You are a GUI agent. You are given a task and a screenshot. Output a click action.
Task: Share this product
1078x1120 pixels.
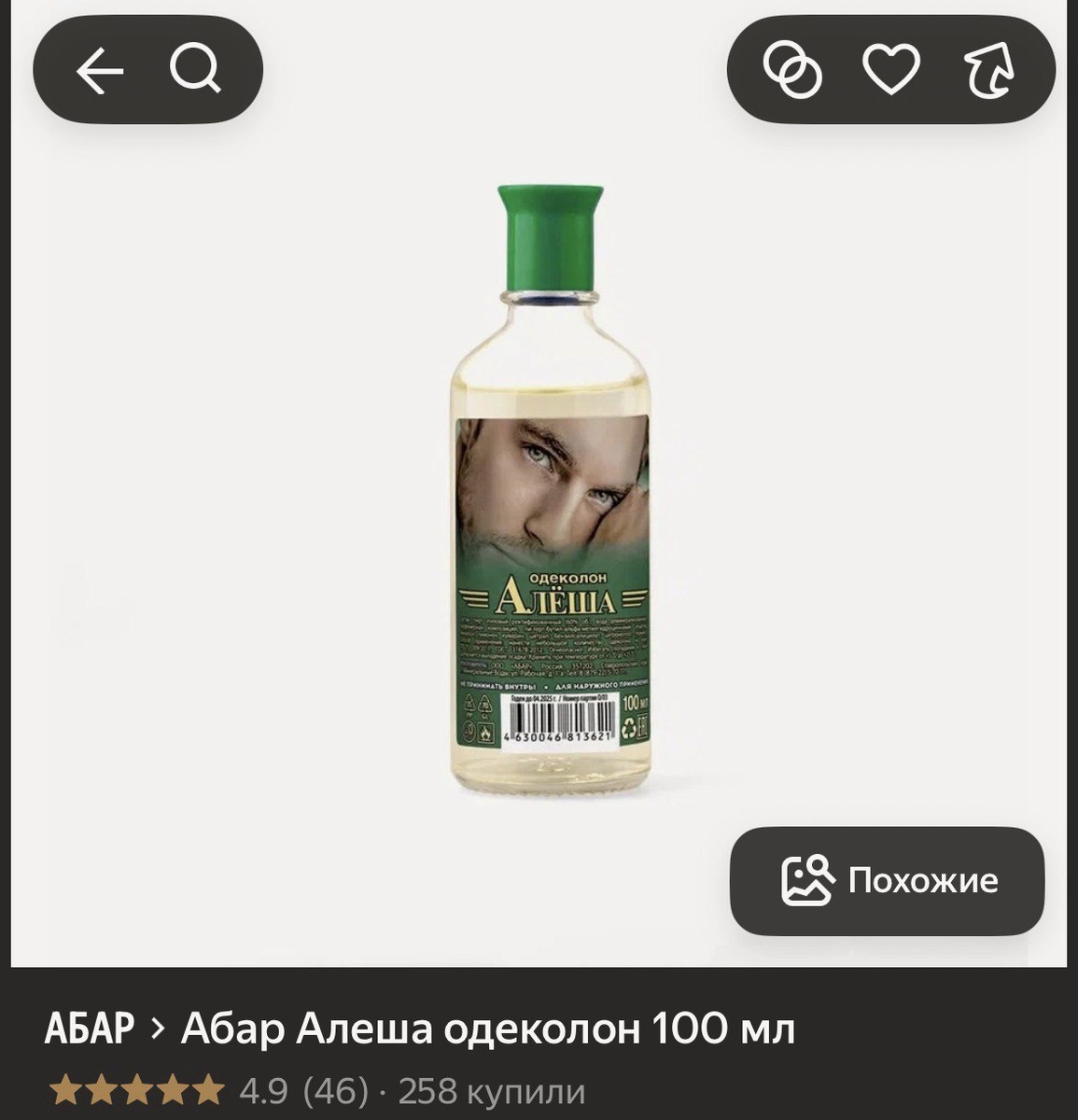[x=989, y=72]
